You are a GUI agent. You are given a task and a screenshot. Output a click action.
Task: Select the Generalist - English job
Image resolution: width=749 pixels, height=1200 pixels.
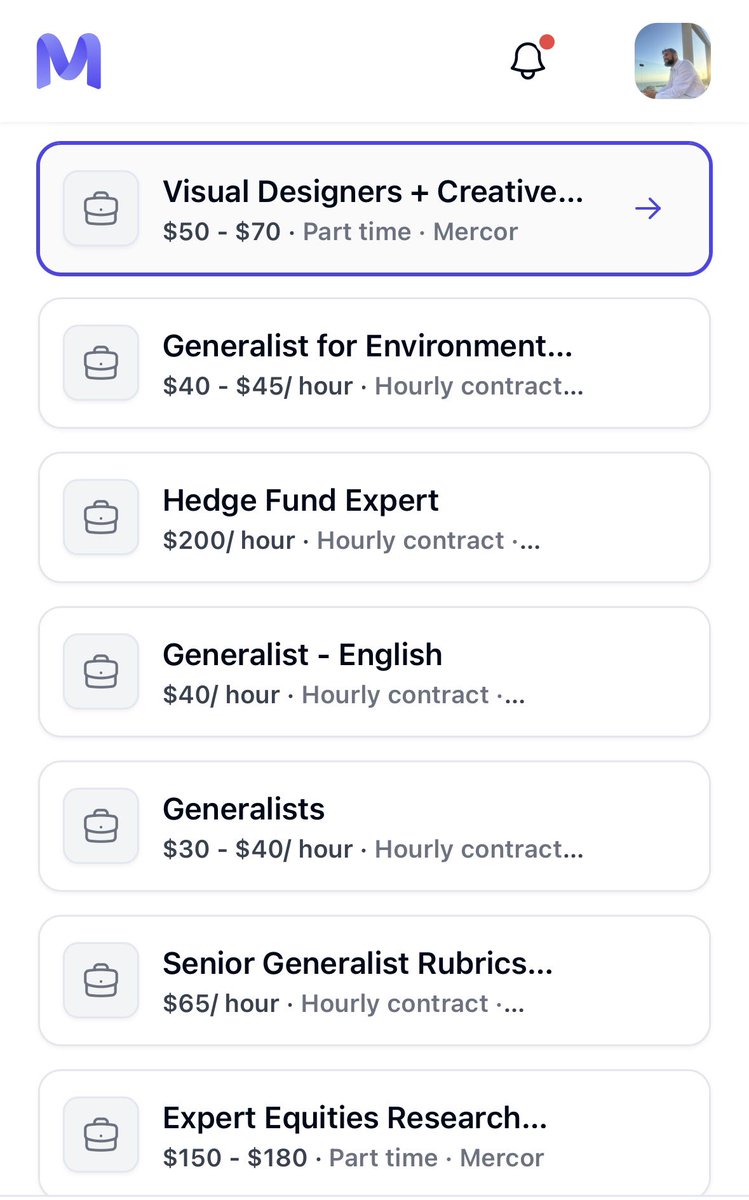(x=374, y=672)
